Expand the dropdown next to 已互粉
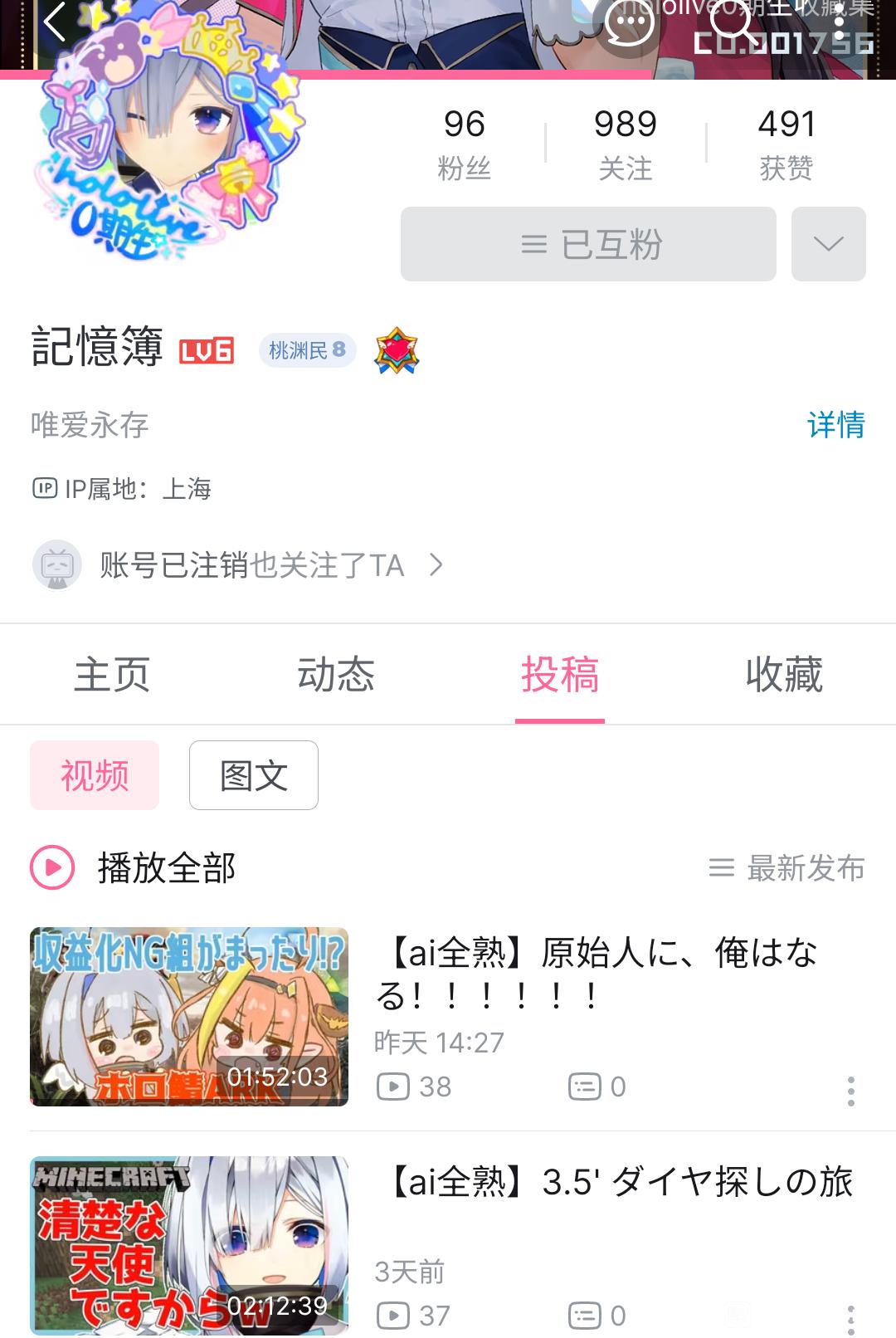This screenshot has width=896, height=1338. coord(828,244)
